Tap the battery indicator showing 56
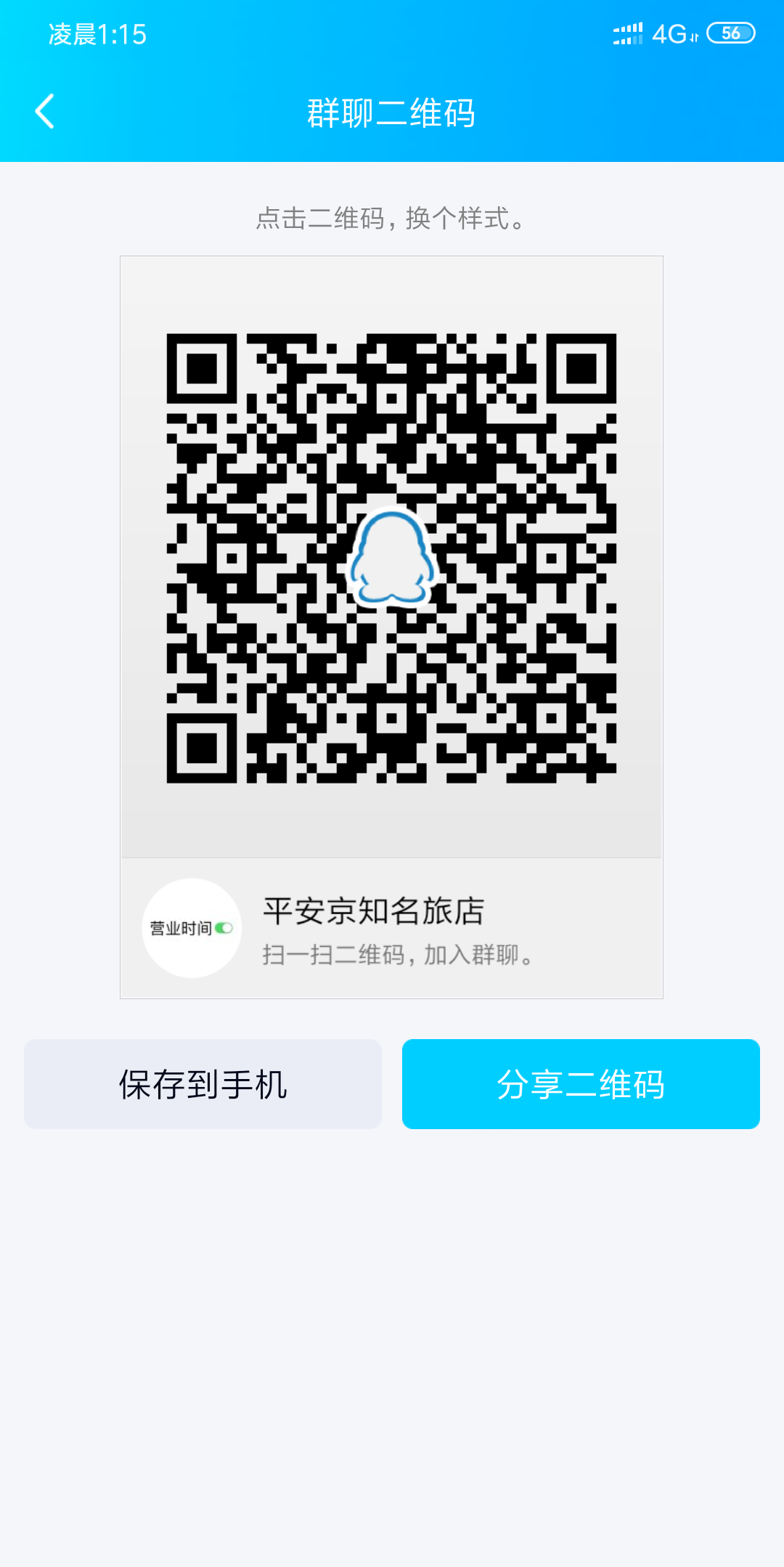Image resolution: width=784 pixels, height=1567 pixels. (x=728, y=32)
